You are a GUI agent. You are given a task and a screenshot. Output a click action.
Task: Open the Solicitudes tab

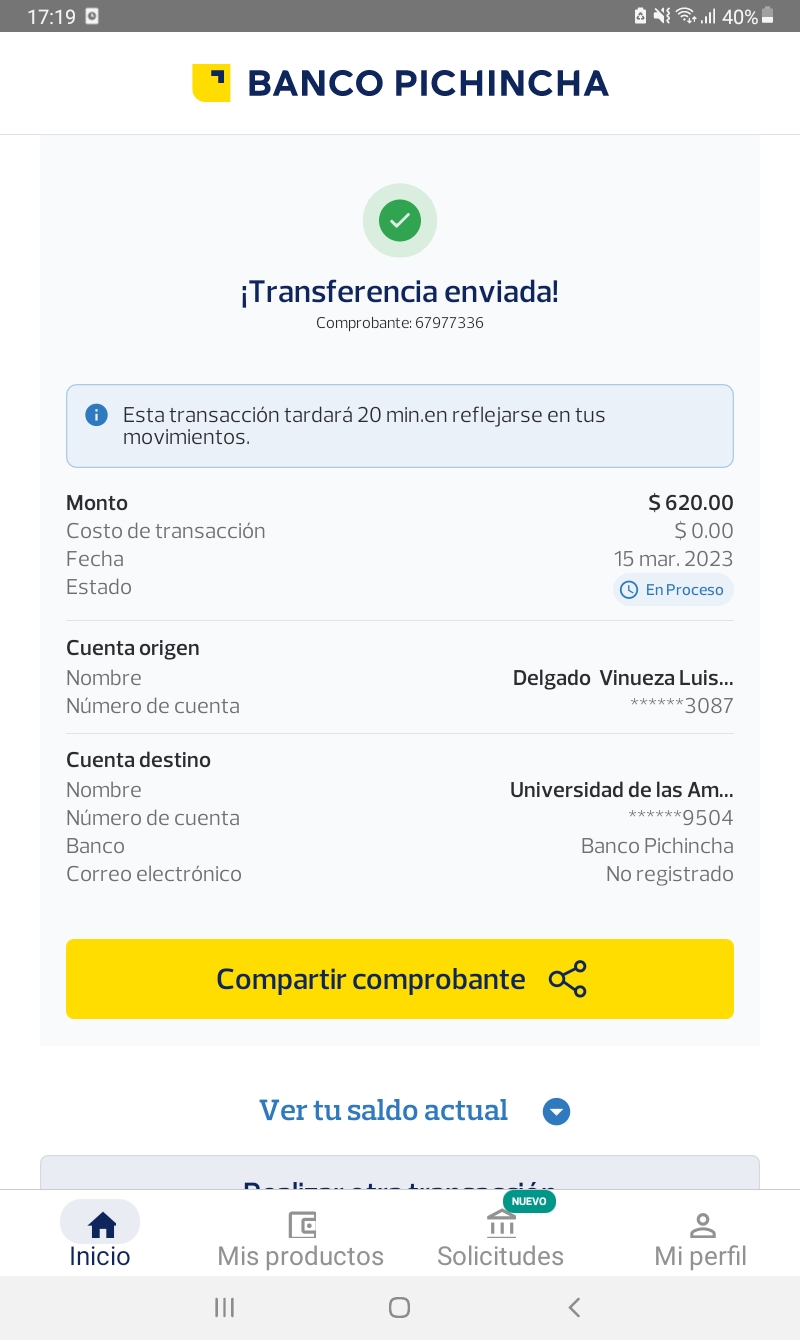pyautogui.click(x=500, y=1238)
